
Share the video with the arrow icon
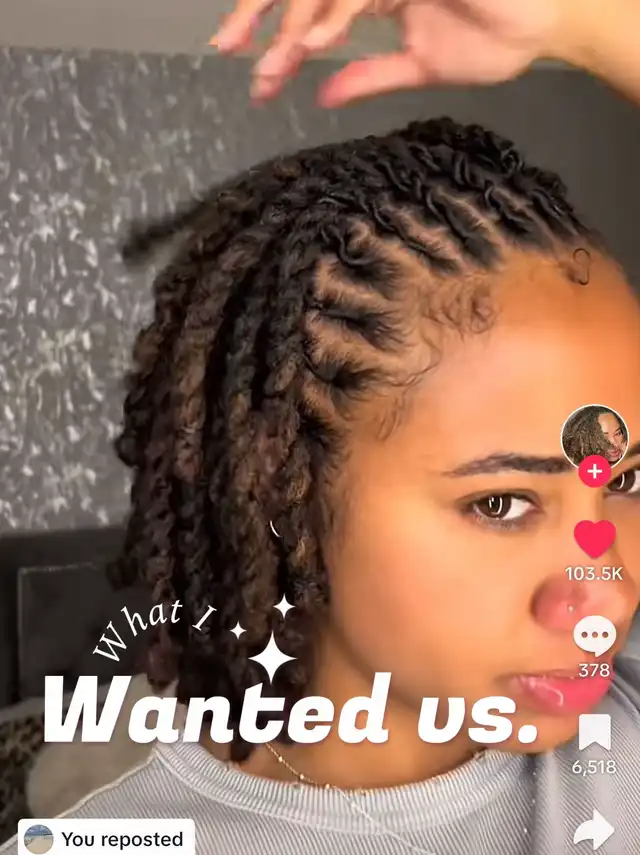click(x=594, y=830)
